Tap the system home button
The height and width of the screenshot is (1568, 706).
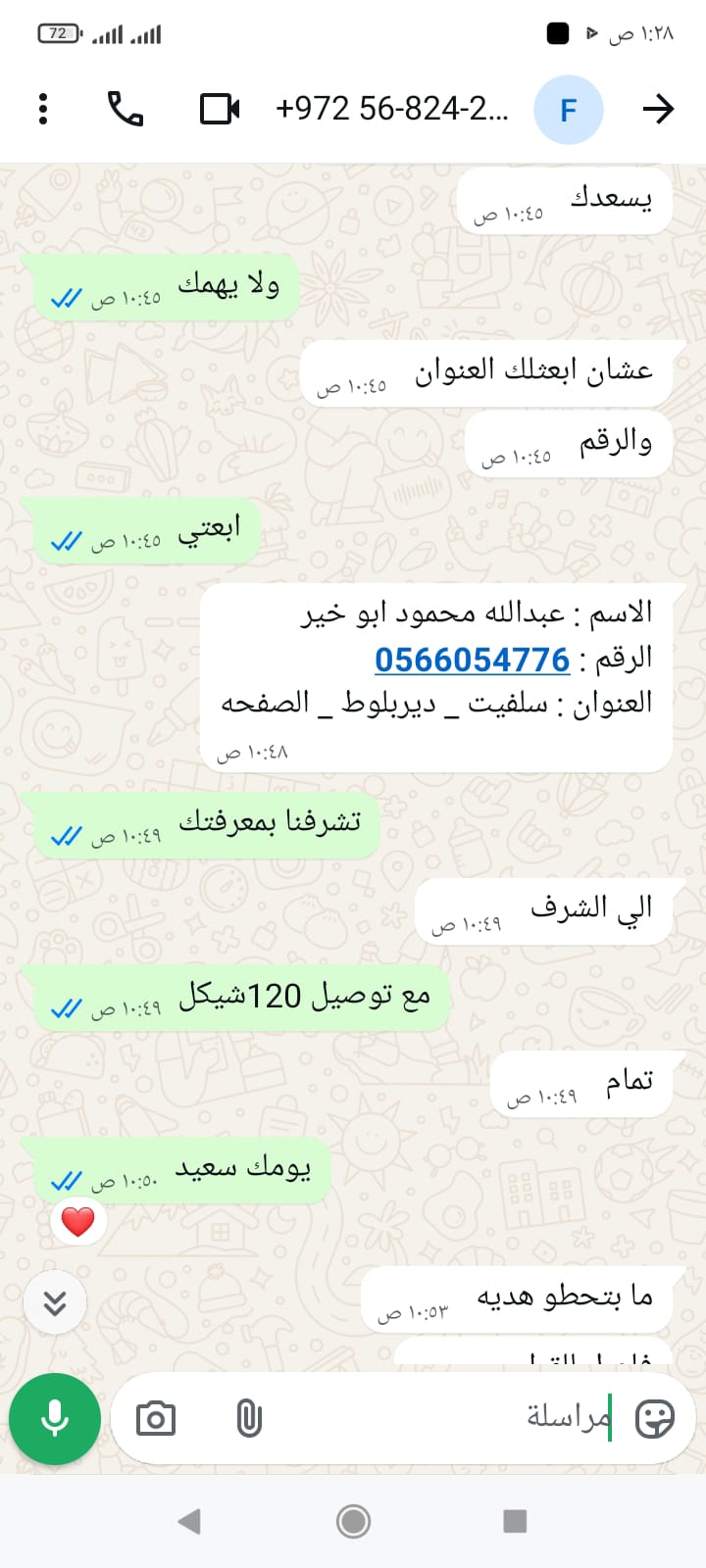(353, 1521)
